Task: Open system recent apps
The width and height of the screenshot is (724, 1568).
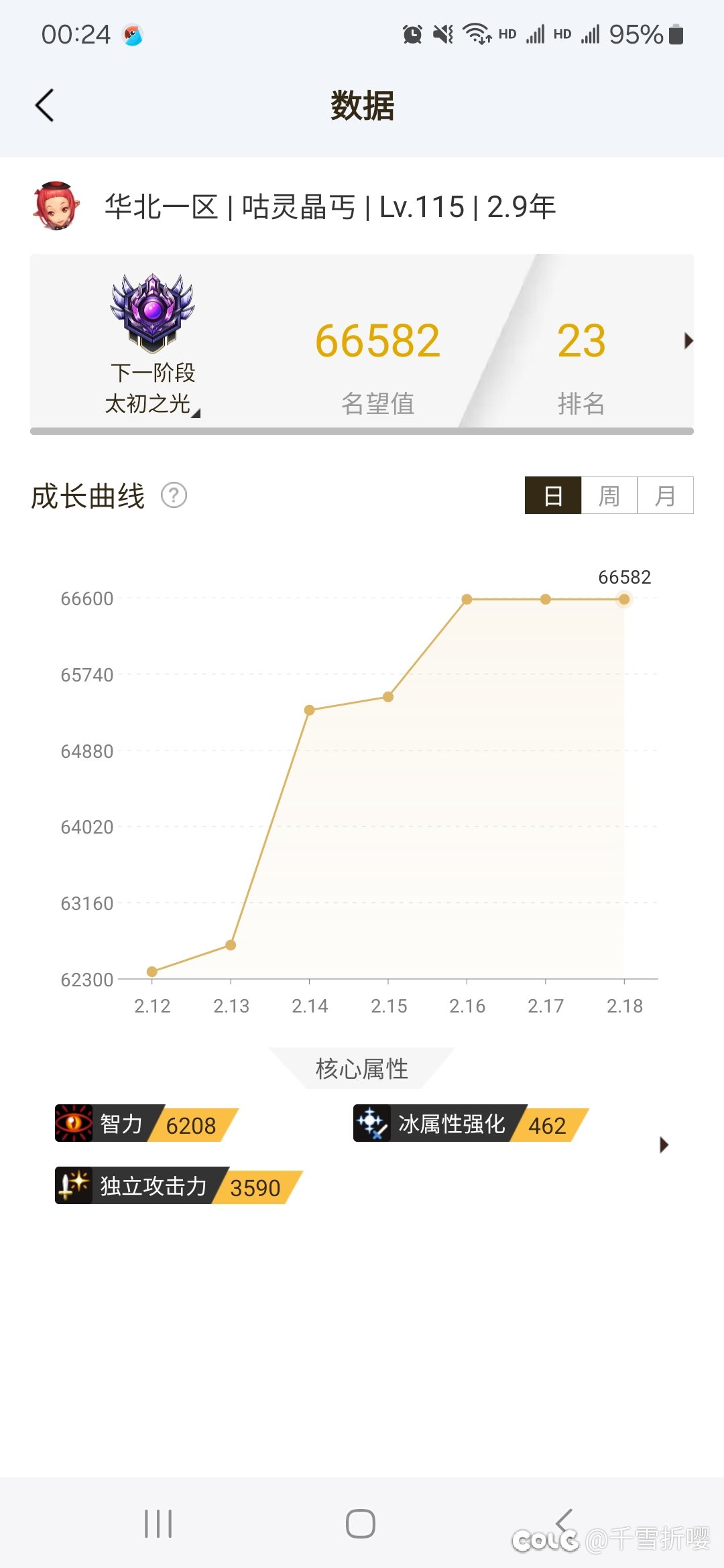Action: point(158,1524)
